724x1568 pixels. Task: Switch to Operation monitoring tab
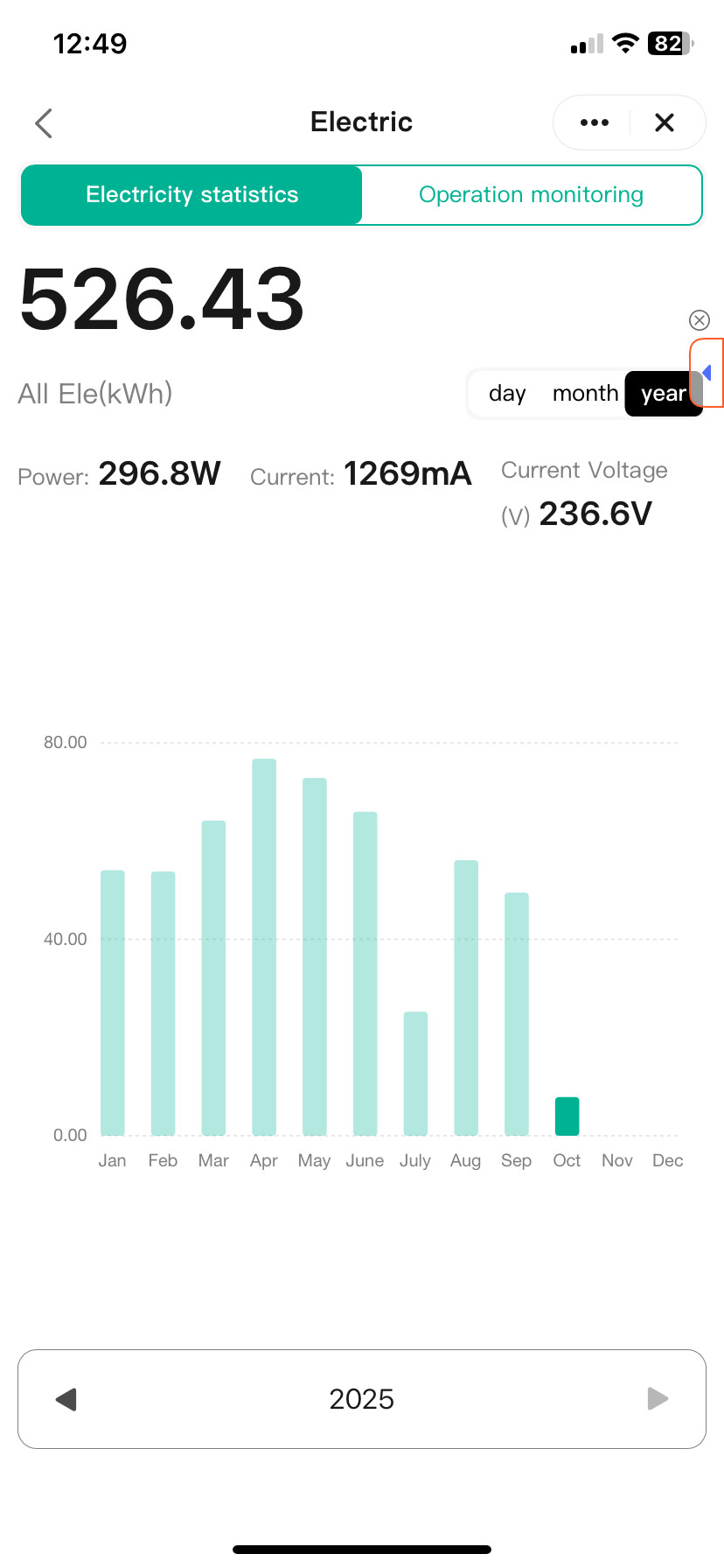(531, 194)
